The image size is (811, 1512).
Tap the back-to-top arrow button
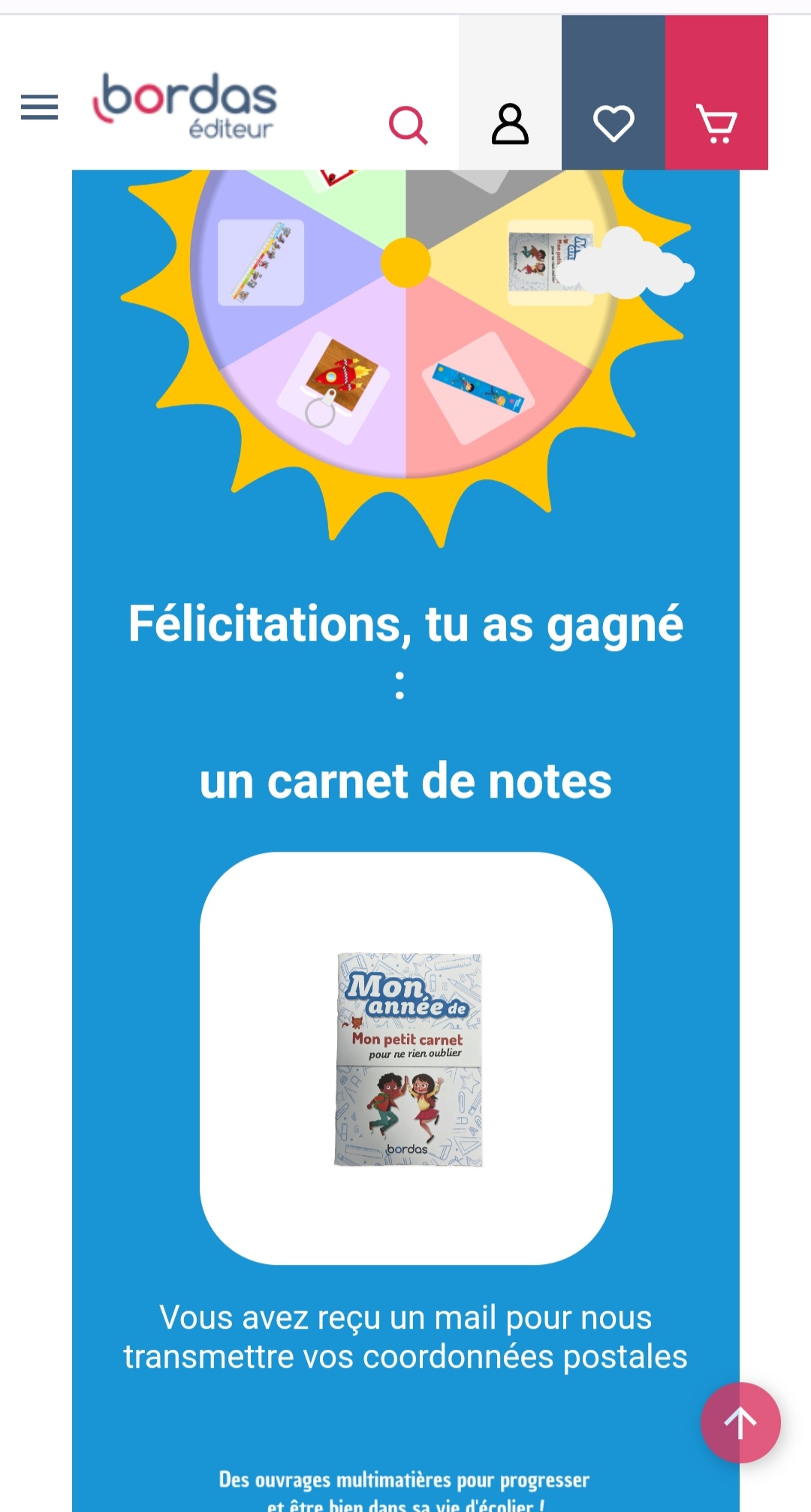pyautogui.click(x=740, y=1422)
